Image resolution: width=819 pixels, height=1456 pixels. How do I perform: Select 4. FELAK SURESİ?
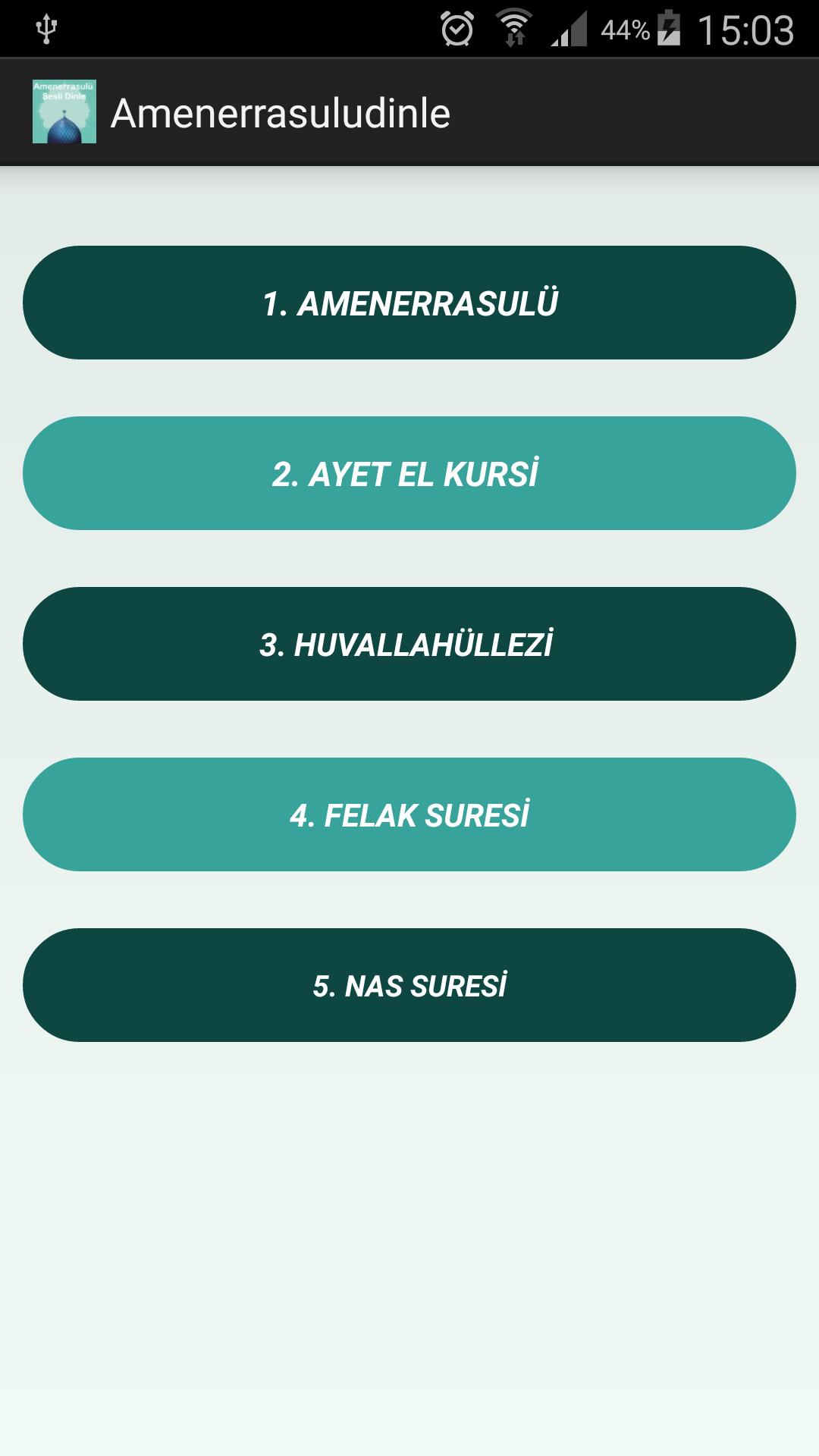409,815
